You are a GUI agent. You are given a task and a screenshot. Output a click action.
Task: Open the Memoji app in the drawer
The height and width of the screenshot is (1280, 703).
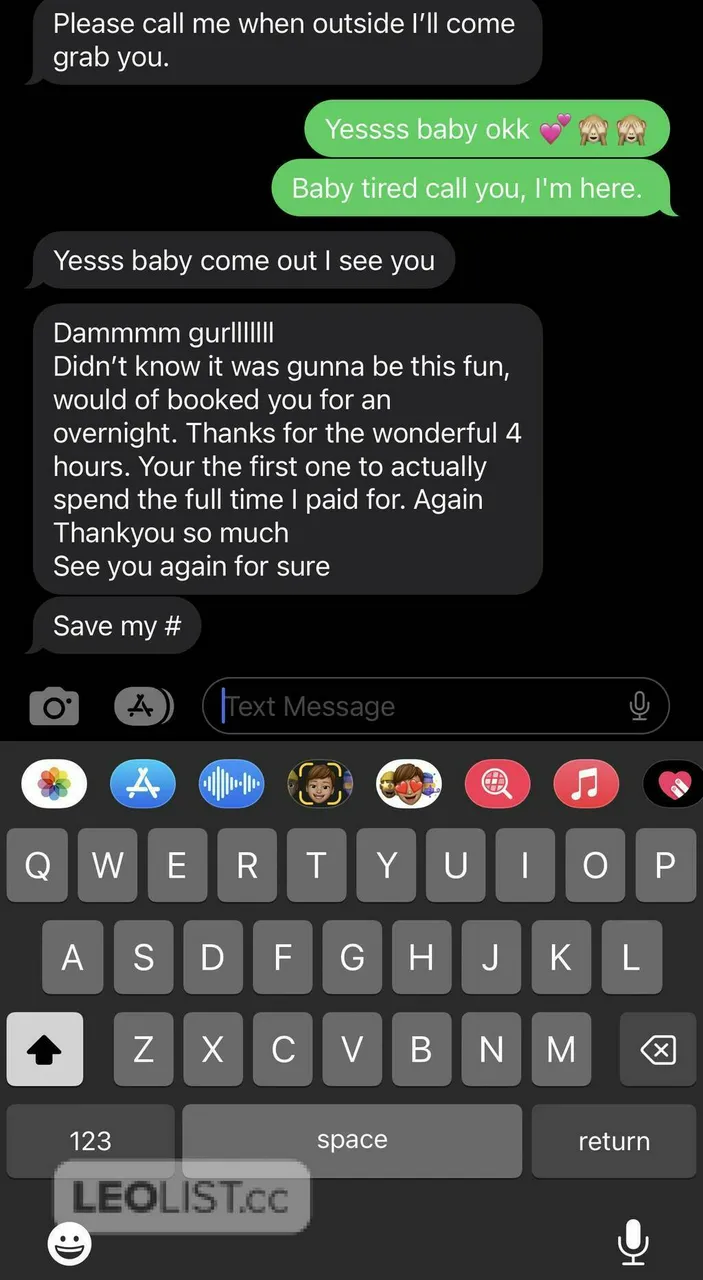tap(320, 784)
